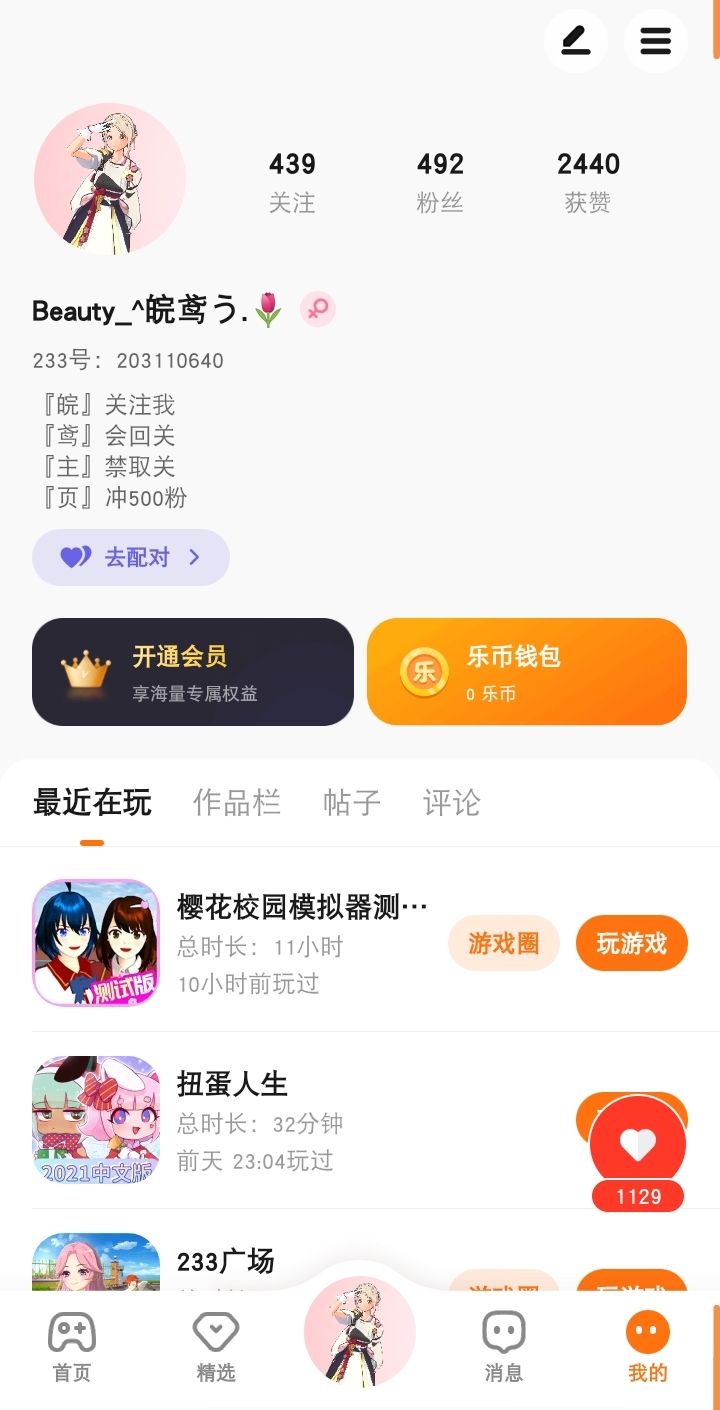Screen dimensions: 720x1410
Task: Tap the 去配对 button
Action: coord(131,557)
